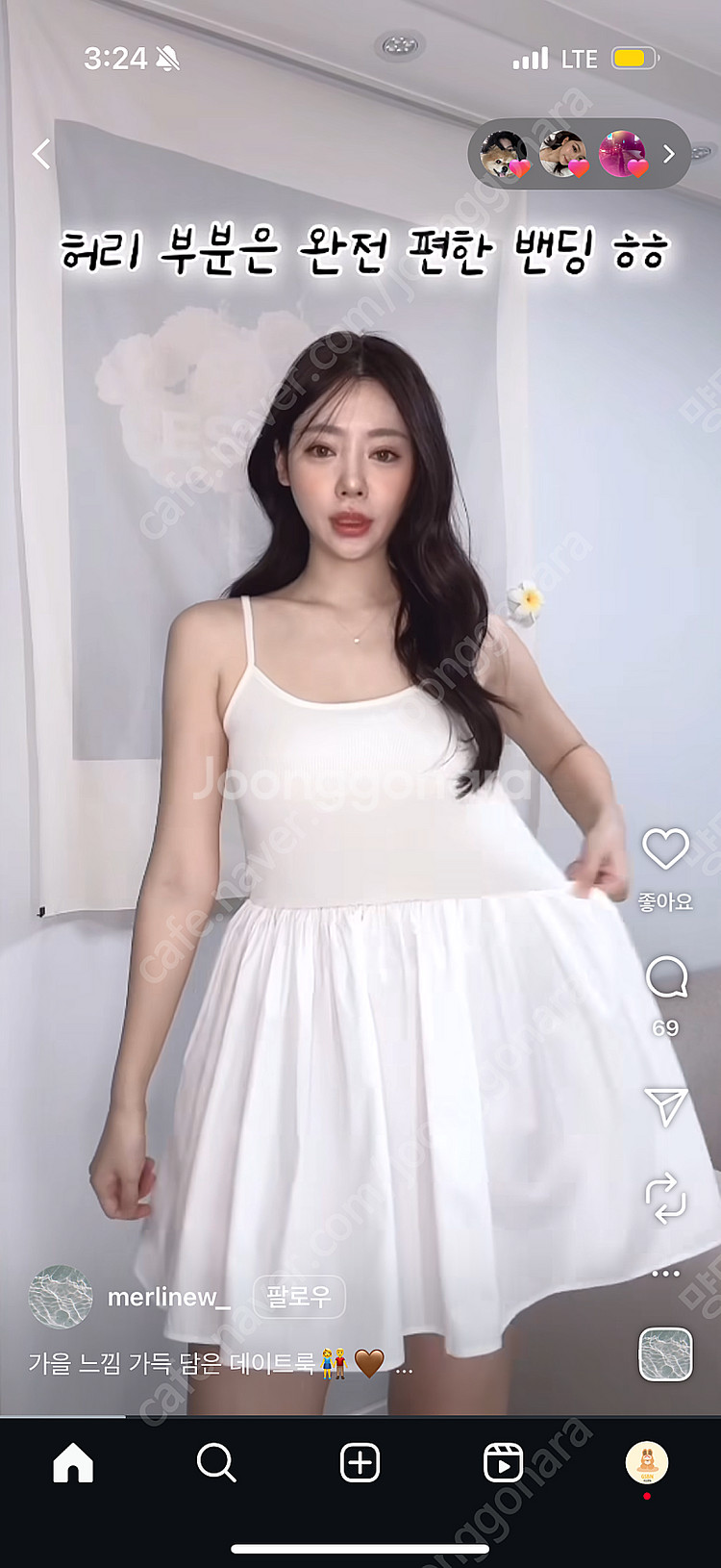This screenshot has height=1568, width=721.
Task: Switch to the Reels tab
Action: (503, 1463)
